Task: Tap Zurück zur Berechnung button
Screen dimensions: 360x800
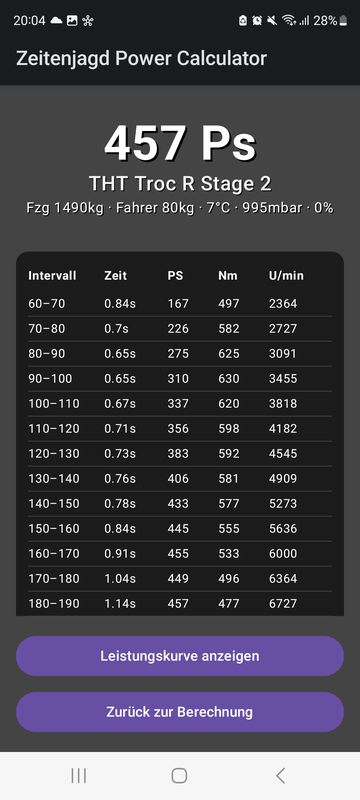Action: (179, 712)
